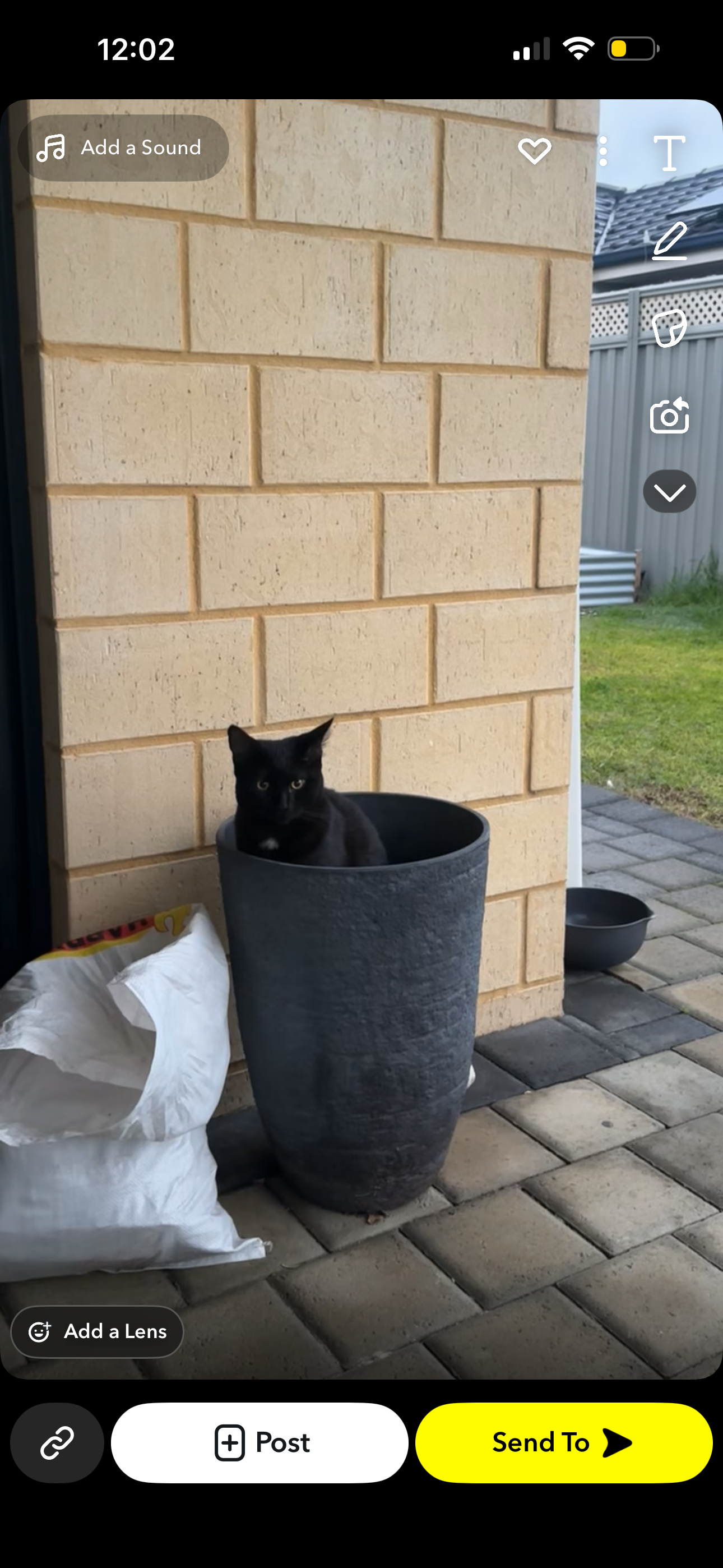Tap the camera icon with arrow

tap(669, 416)
